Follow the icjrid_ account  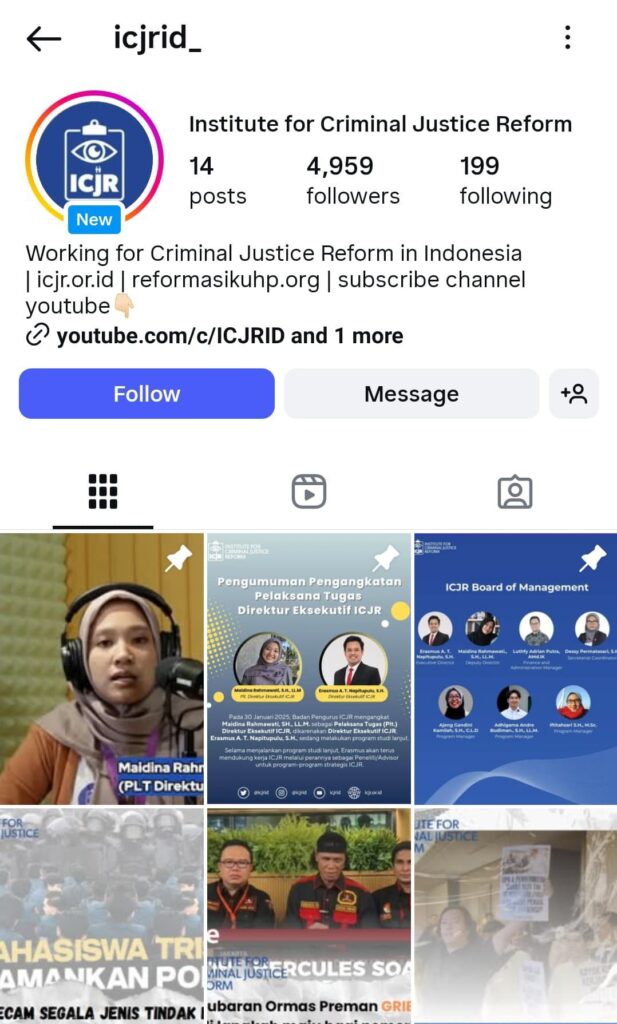point(146,394)
